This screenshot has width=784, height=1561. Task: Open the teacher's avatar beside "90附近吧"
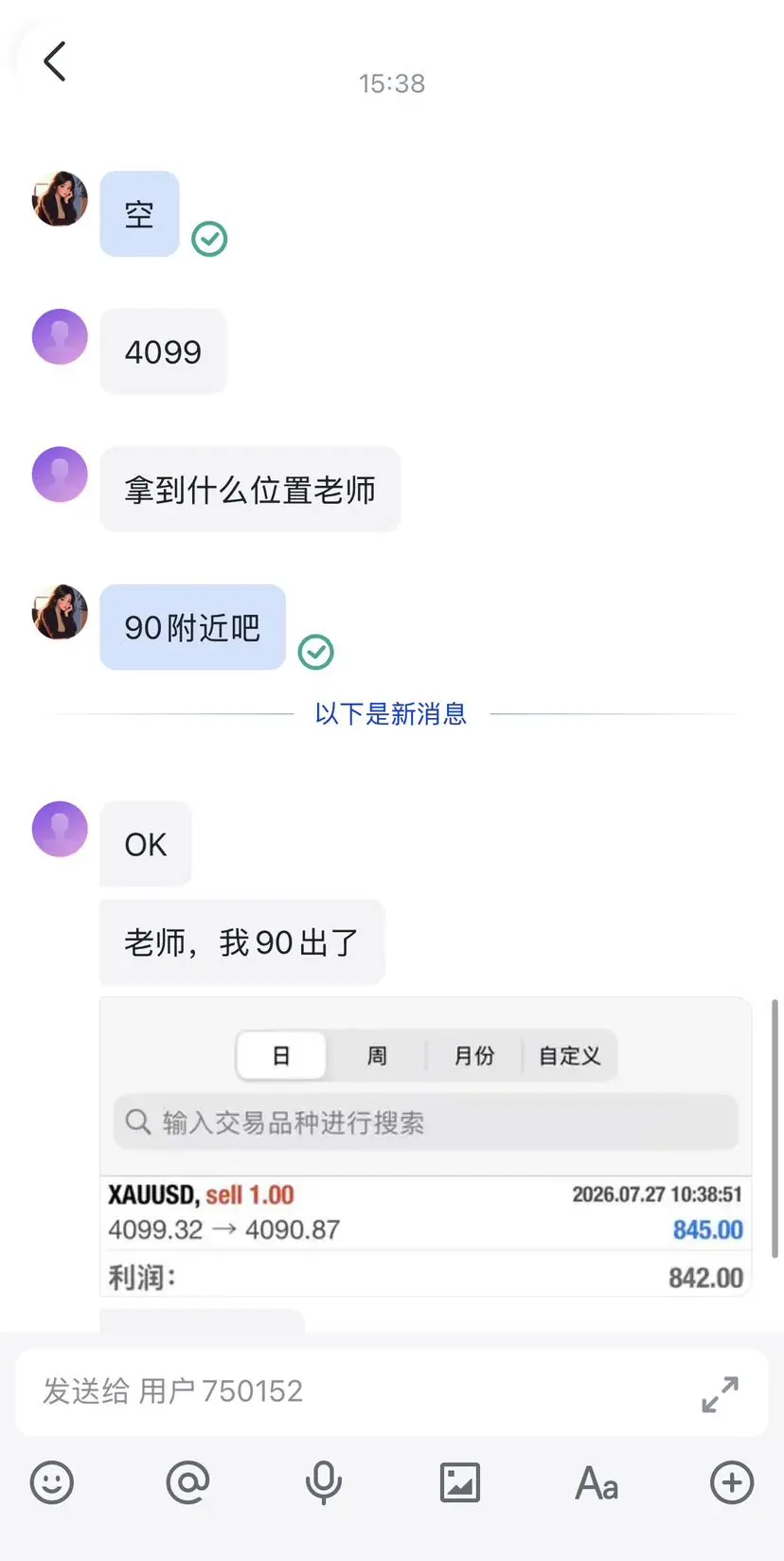tap(60, 612)
